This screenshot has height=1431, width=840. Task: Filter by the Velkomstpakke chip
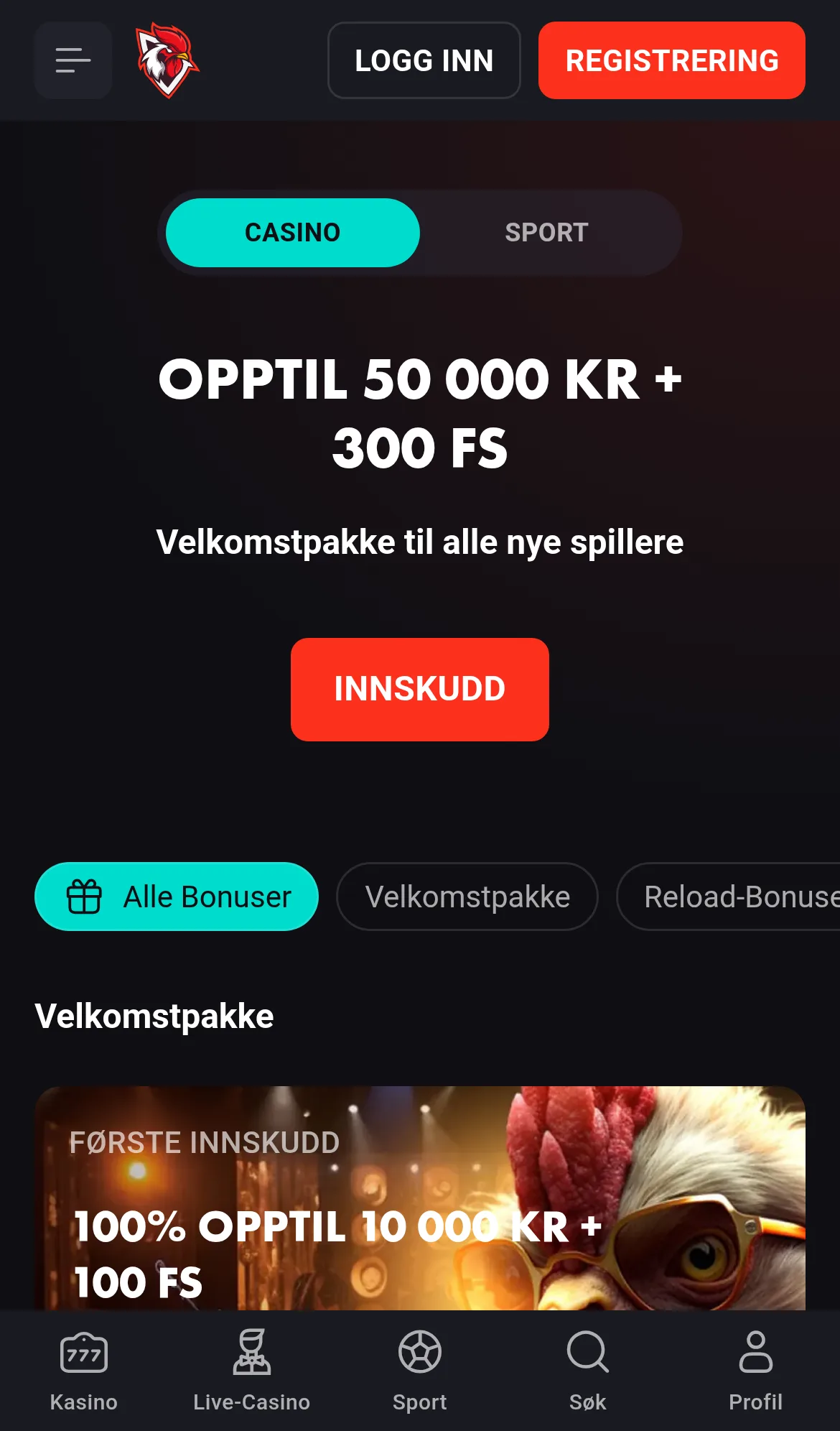(467, 897)
